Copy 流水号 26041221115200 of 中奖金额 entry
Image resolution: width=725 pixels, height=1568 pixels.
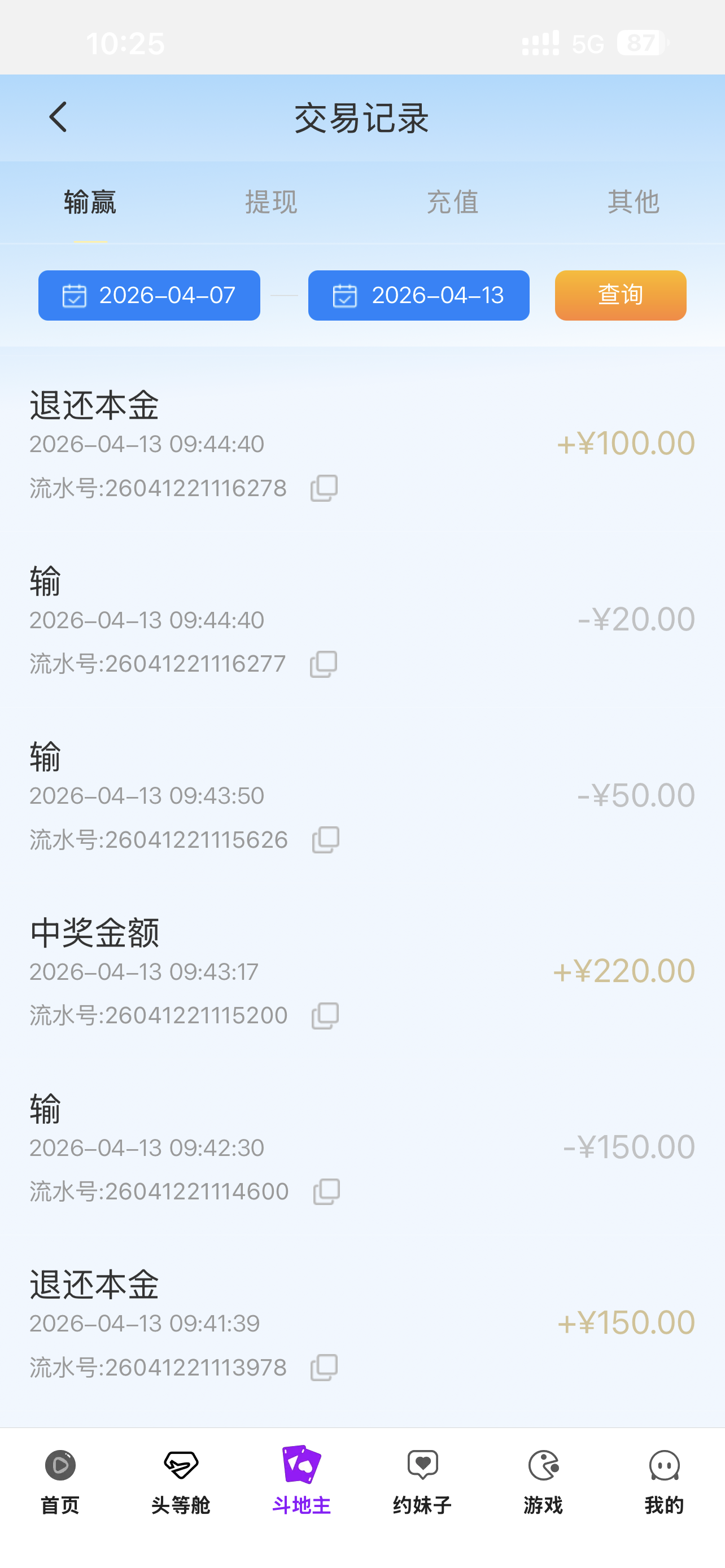tap(323, 1015)
